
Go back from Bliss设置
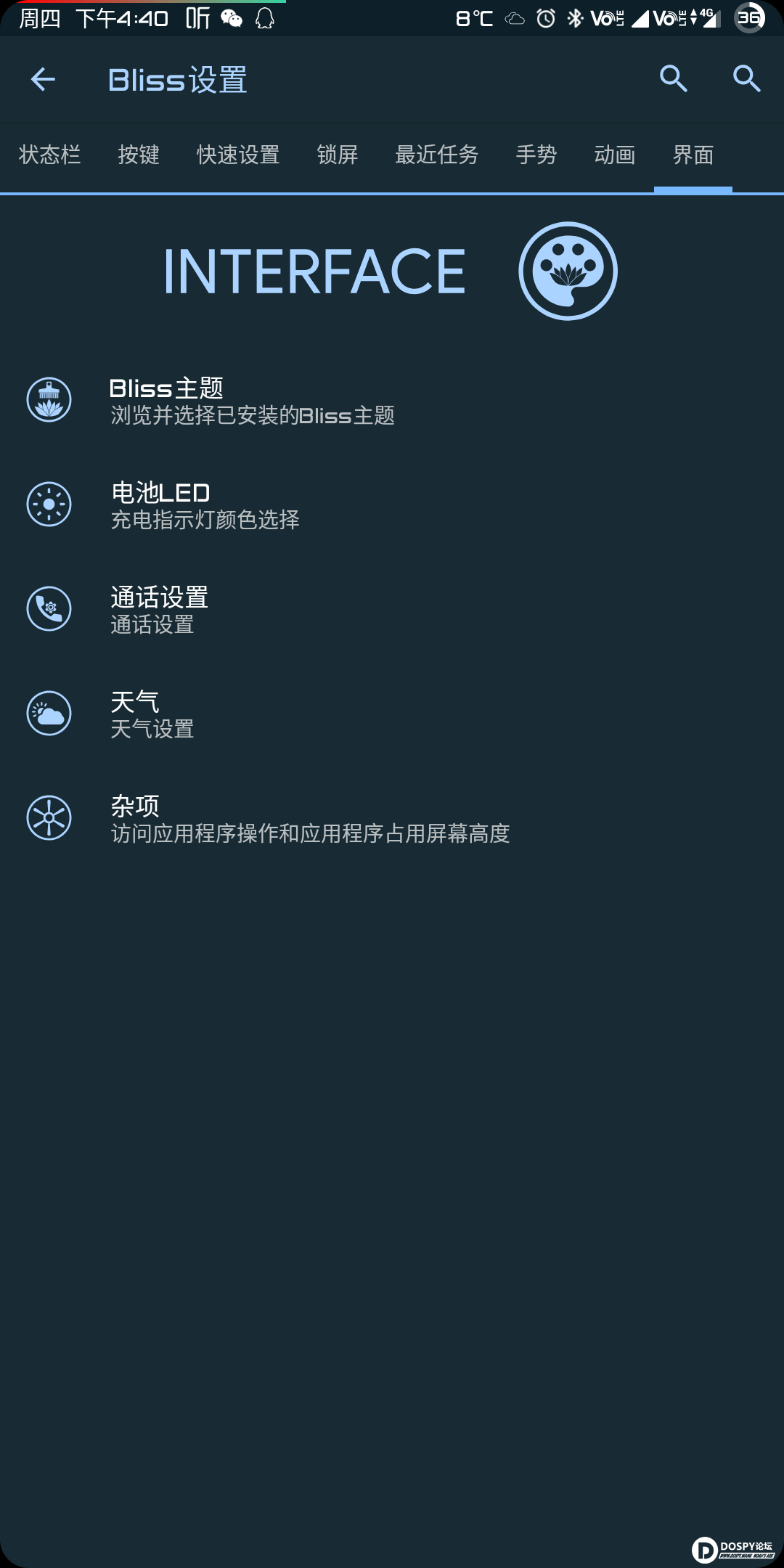point(44,79)
